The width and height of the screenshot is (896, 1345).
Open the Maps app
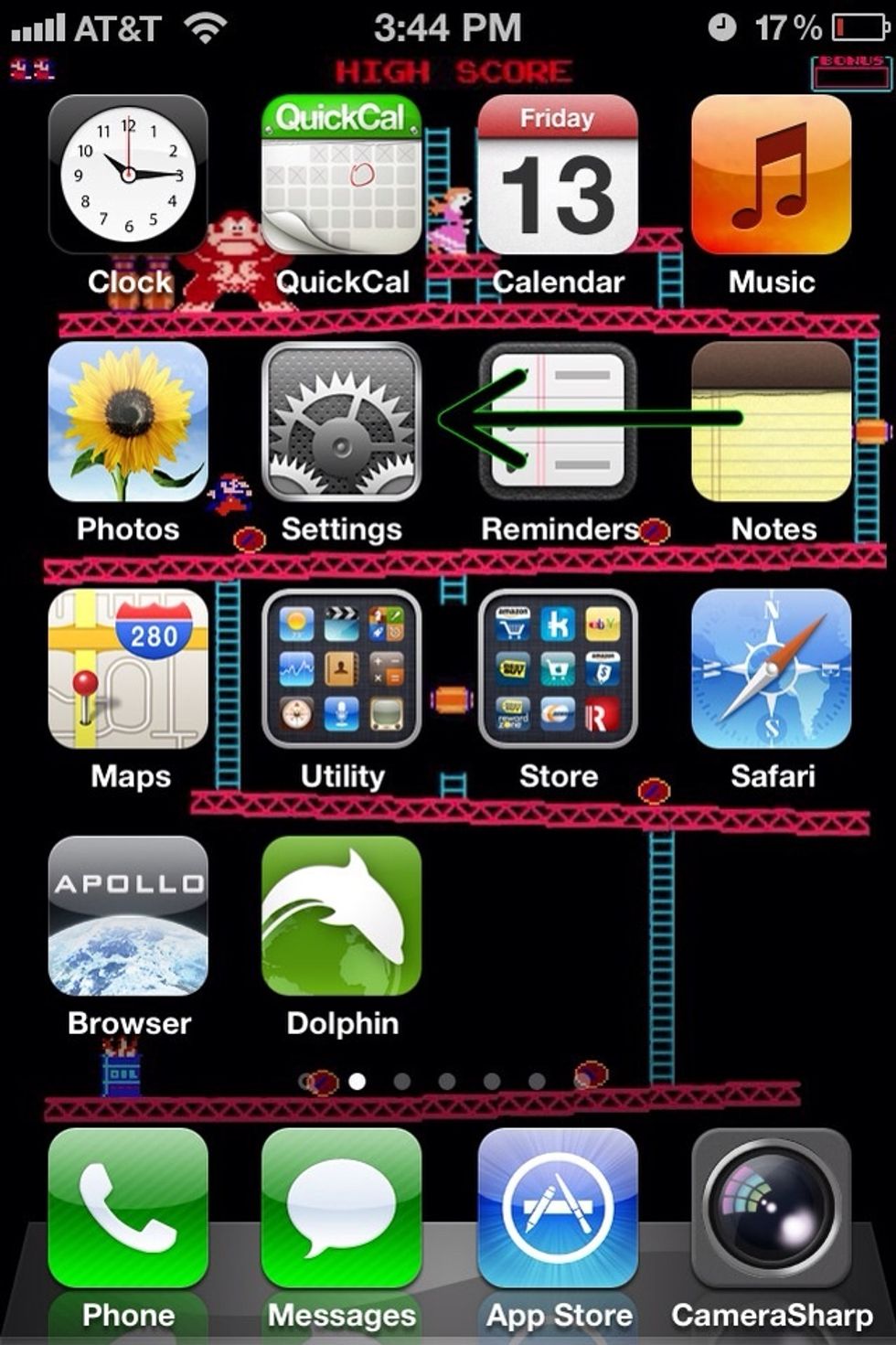pos(128,672)
